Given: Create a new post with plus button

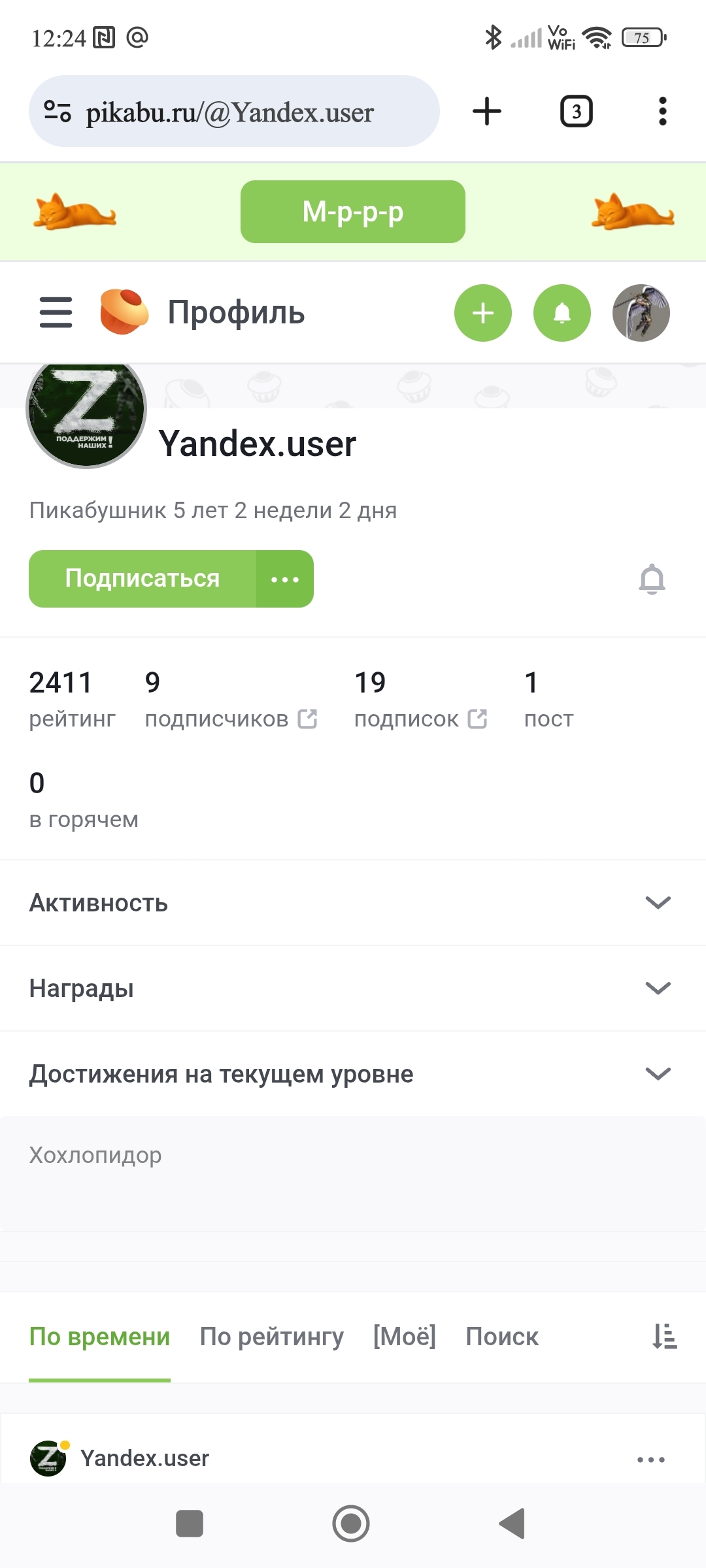Looking at the screenshot, I should 482,313.
